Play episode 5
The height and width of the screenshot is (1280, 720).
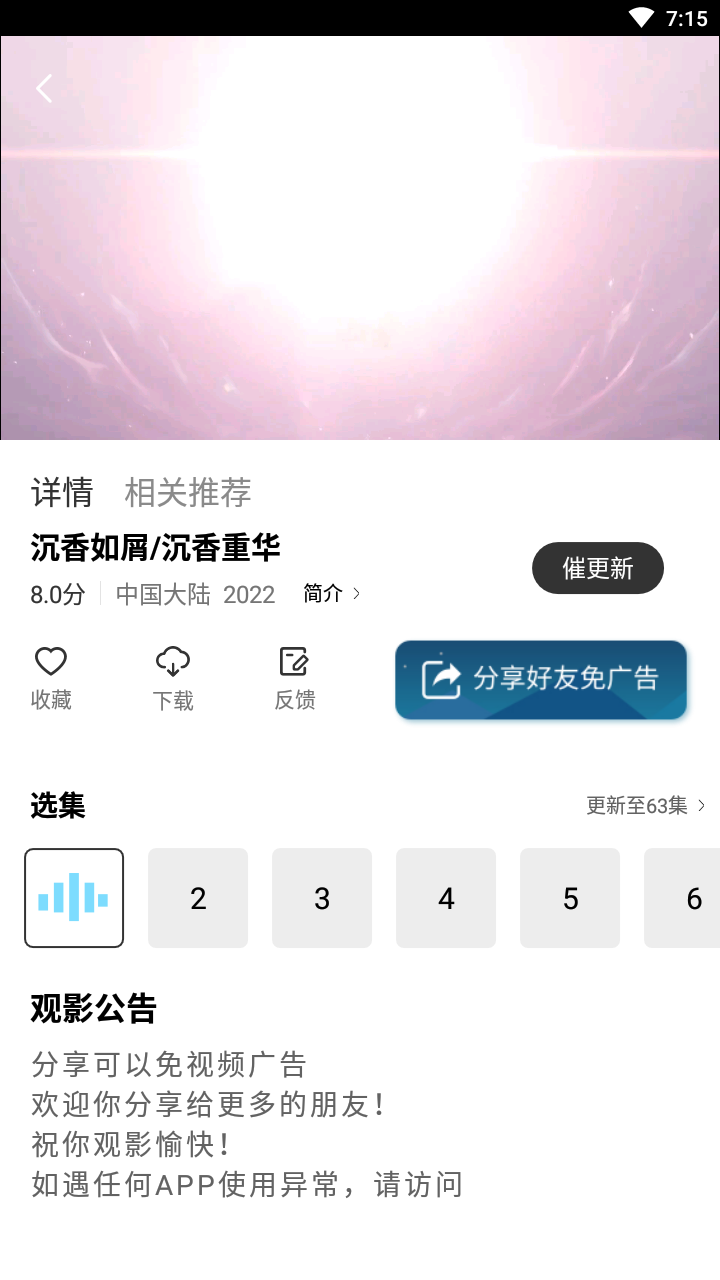click(570, 898)
